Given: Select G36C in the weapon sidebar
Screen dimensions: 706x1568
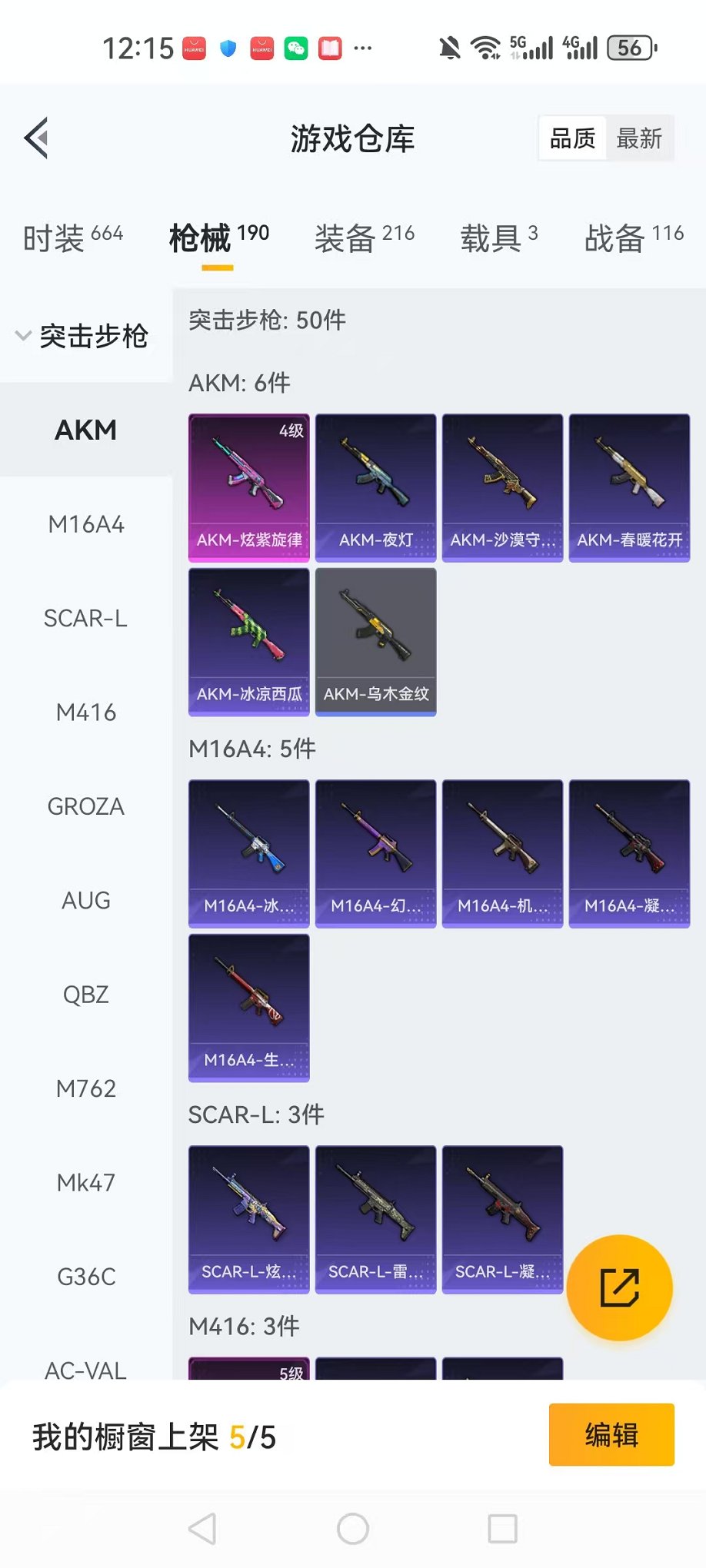Looking at the screenshot, I should 85,1277.
